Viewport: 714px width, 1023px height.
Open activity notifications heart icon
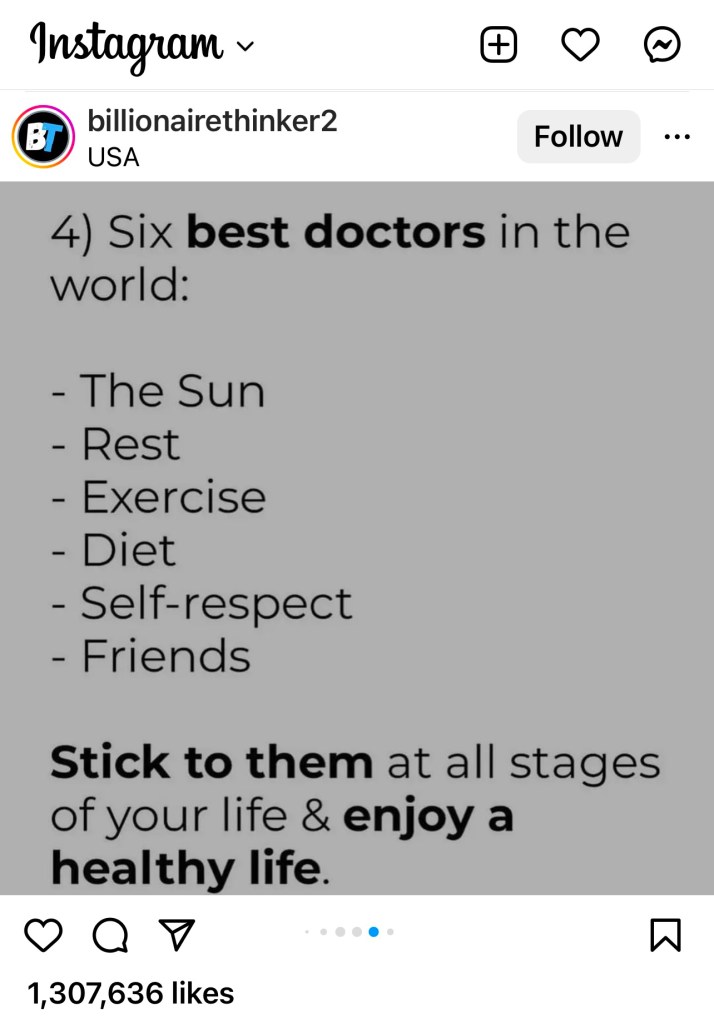(x=580, y=45)
